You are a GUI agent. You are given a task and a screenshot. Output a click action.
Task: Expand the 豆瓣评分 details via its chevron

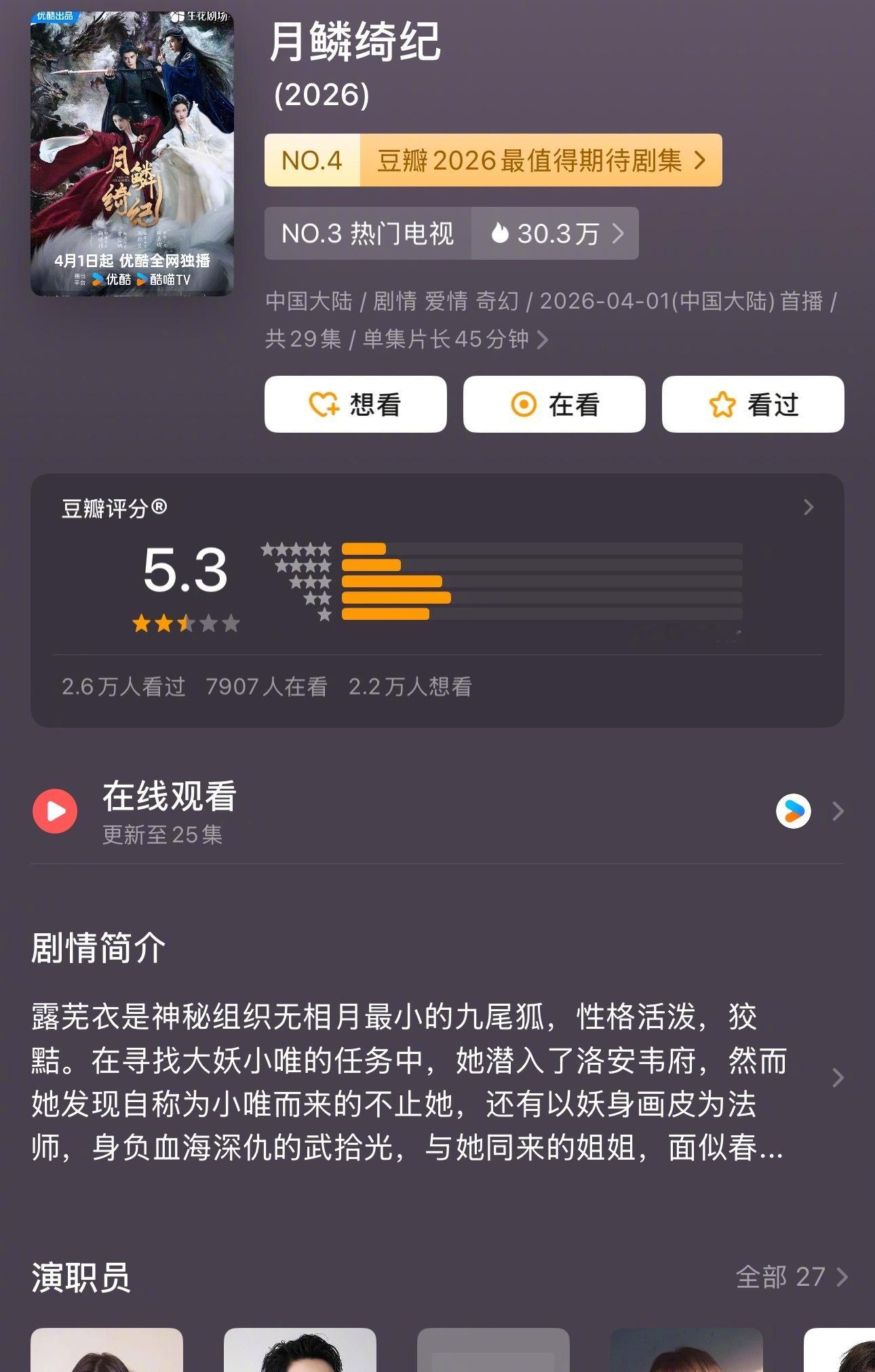click(807, 507)
